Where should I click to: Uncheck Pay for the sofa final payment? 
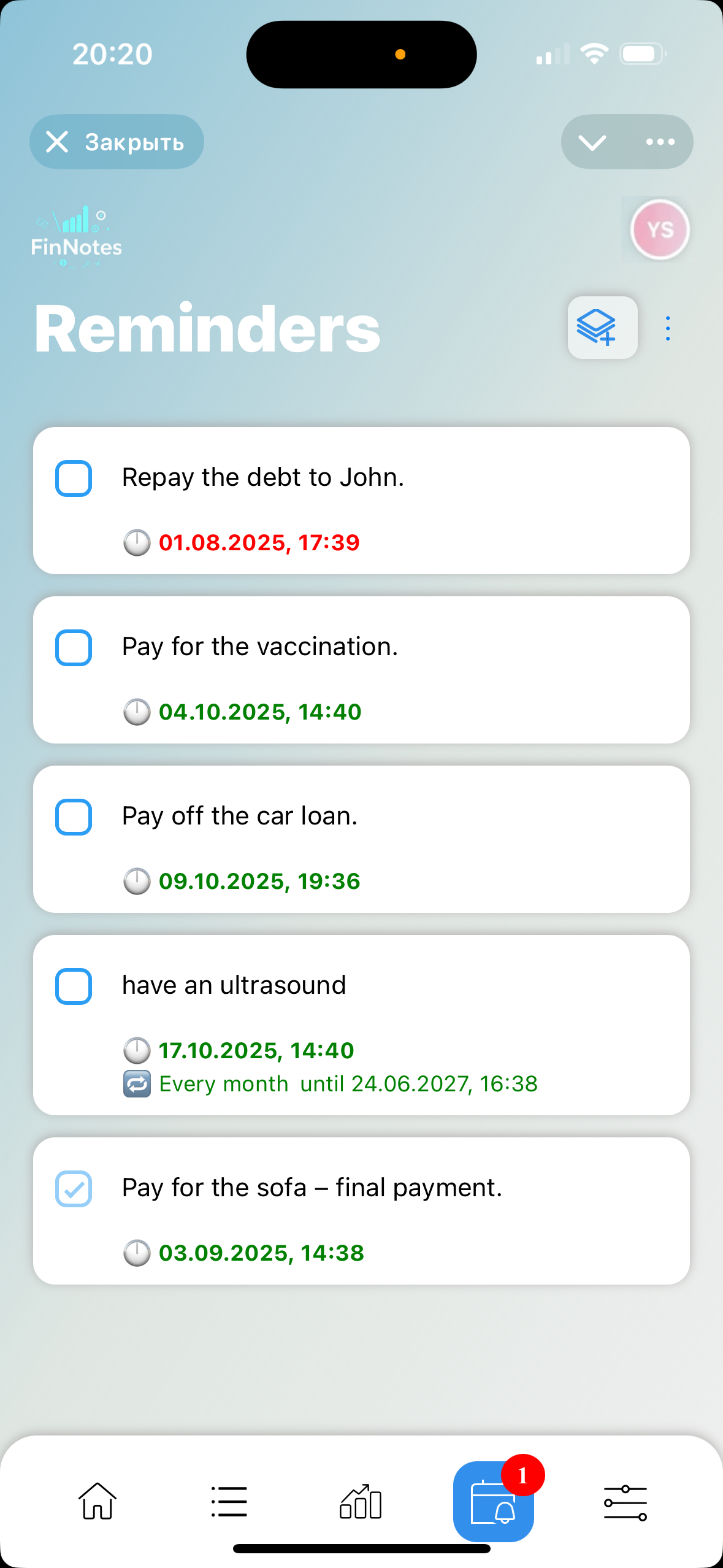[x=73, y=1188]
